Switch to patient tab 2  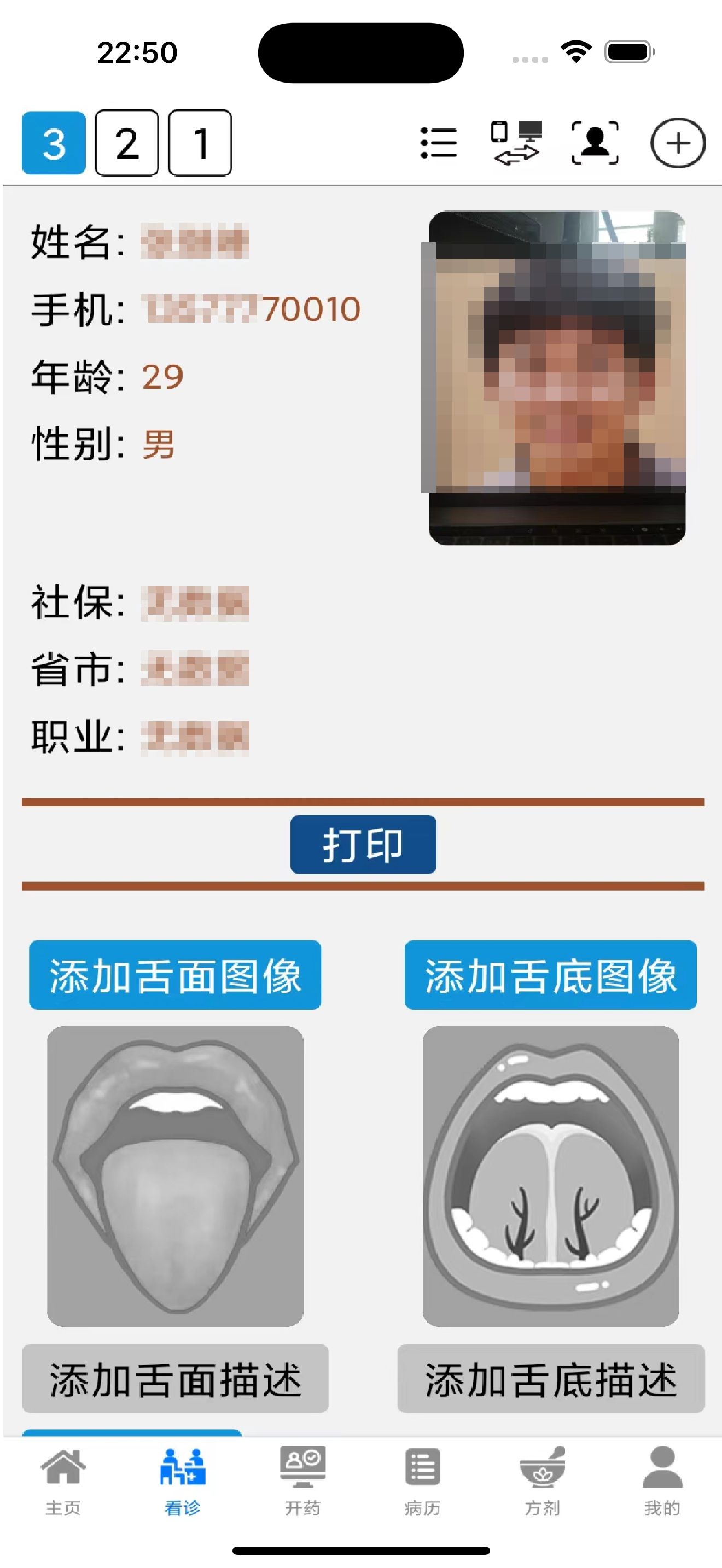click(x=127, y=143)
